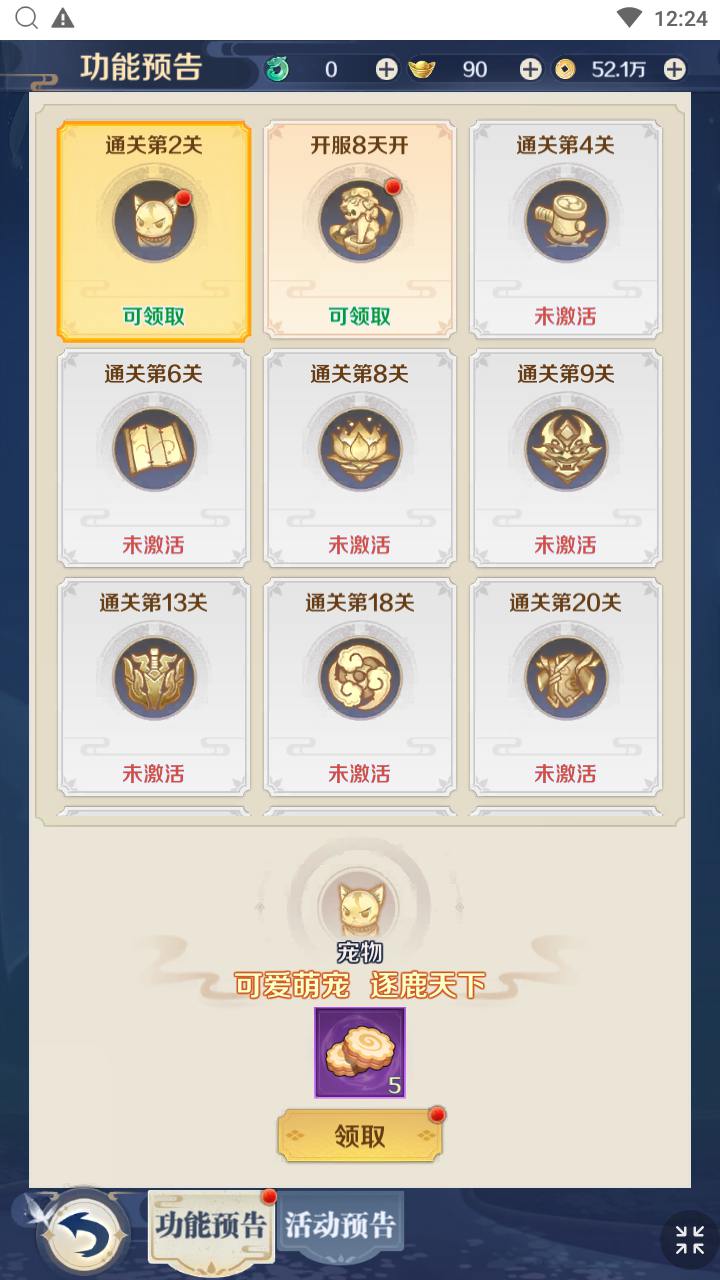Open the 通关第13关 card
Image resolution: width=720 pixels, height=1280 pixels.
(153, 687)
